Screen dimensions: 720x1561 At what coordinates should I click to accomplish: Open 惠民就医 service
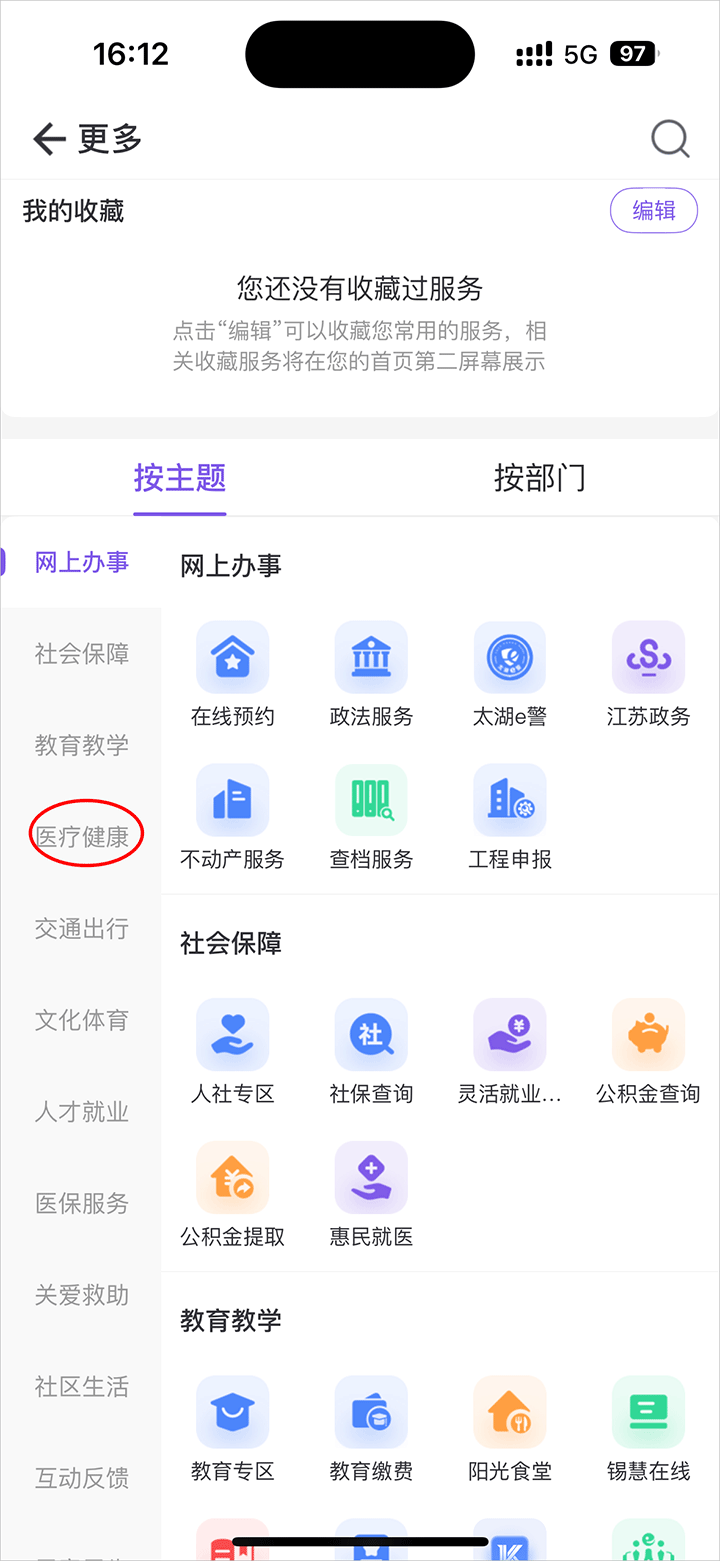(x=371, y=1193)
